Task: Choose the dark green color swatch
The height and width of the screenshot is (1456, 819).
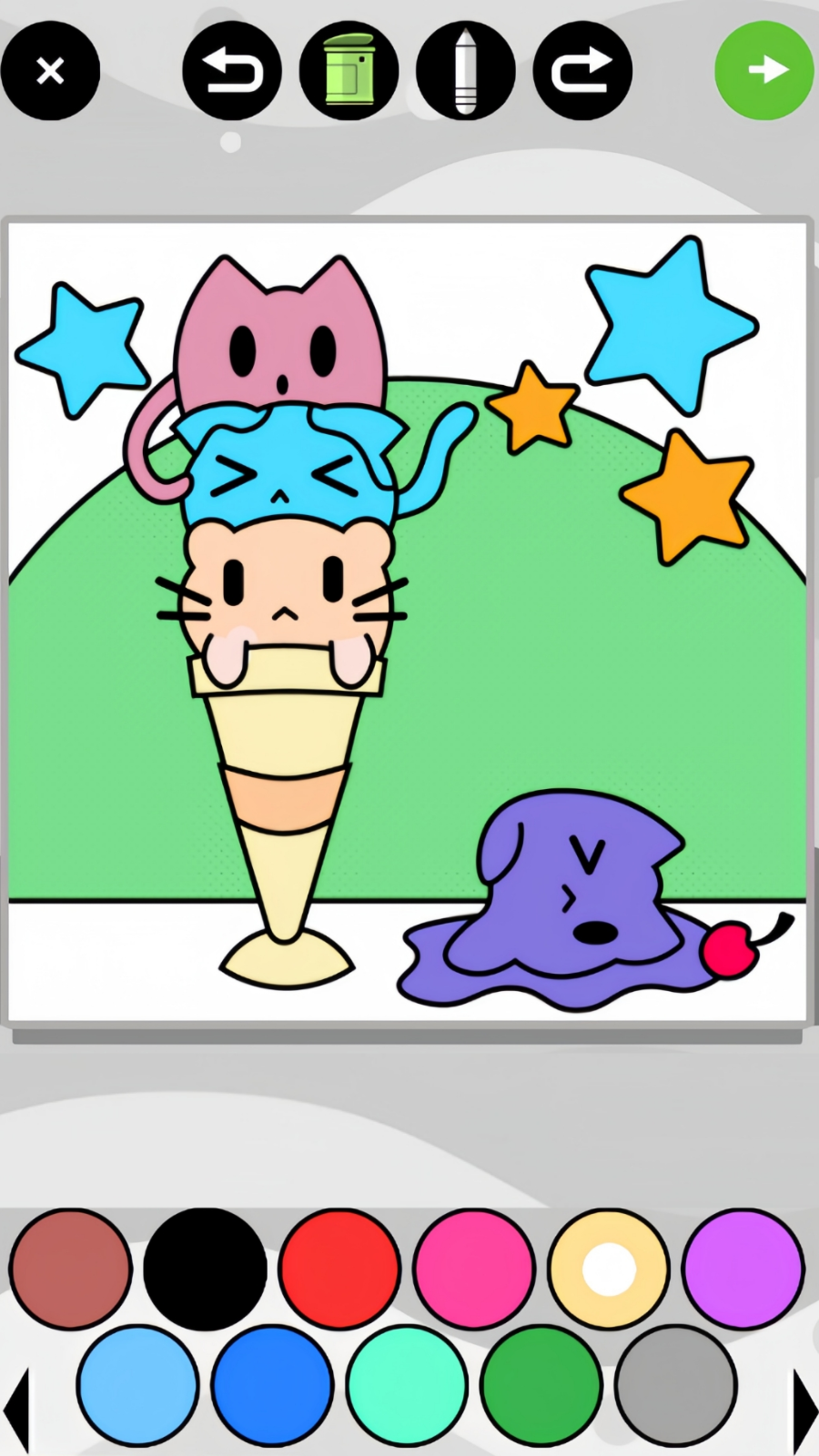Action: pos(541,1386)
